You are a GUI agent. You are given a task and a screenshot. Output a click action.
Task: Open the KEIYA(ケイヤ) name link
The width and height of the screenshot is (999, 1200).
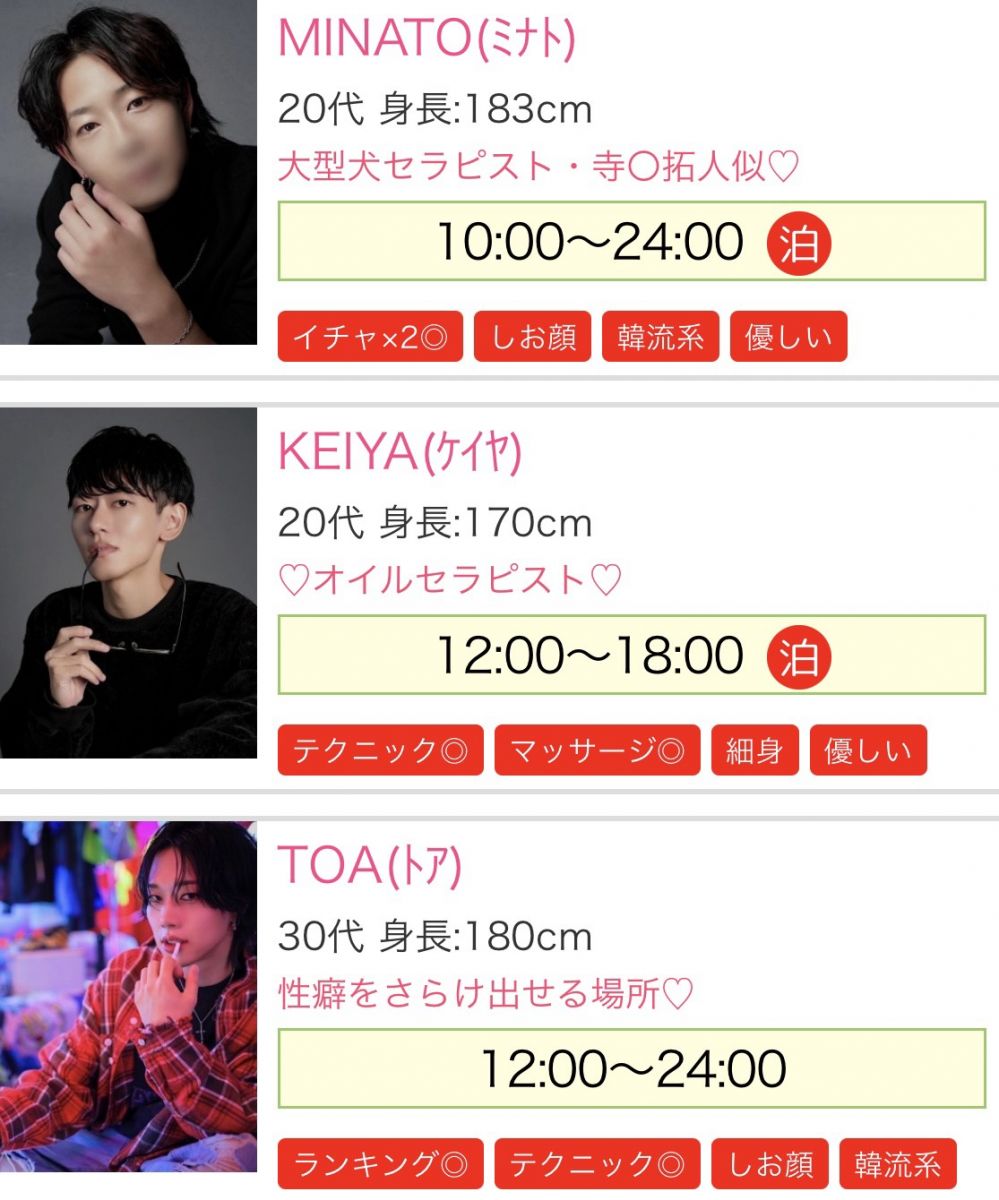400,453
